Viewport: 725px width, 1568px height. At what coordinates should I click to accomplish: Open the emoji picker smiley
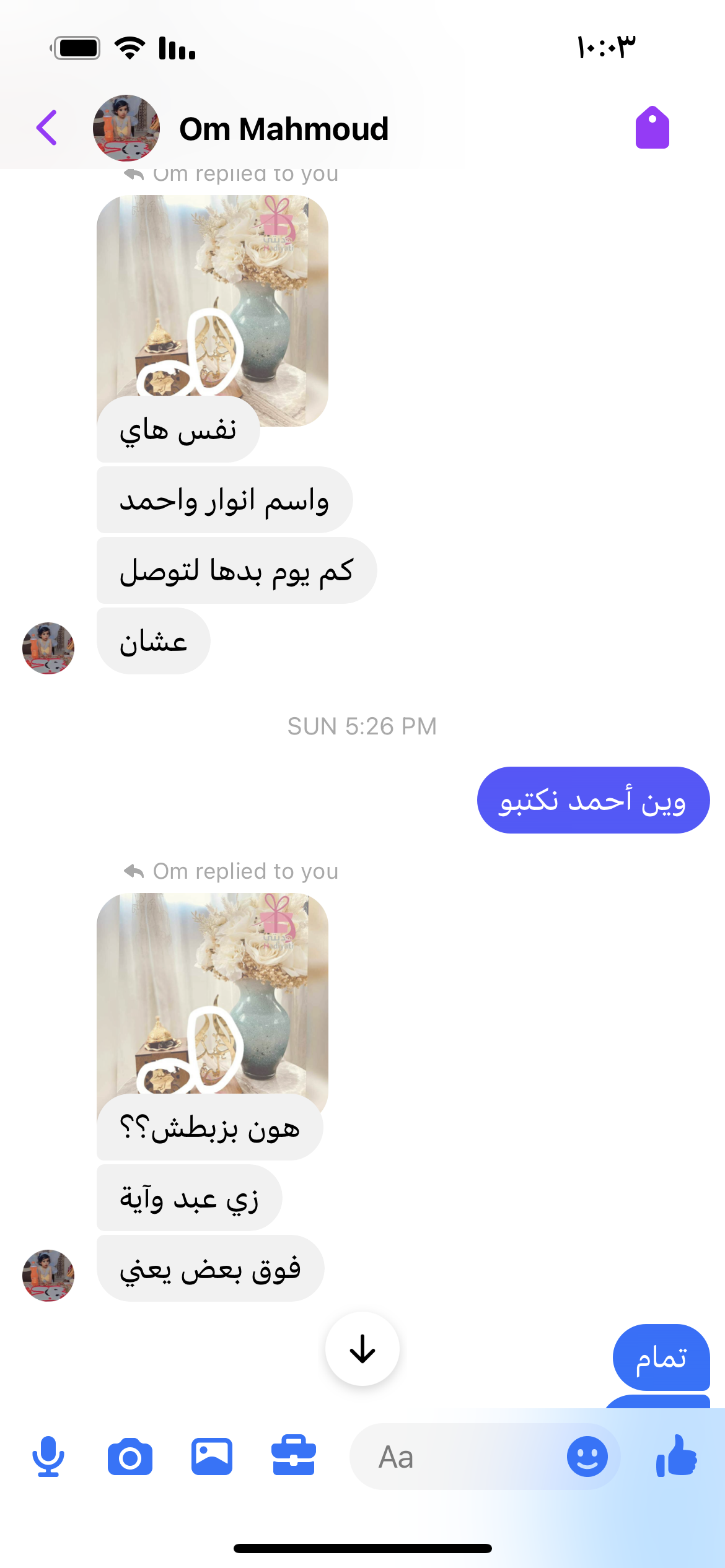[587, 1457]
